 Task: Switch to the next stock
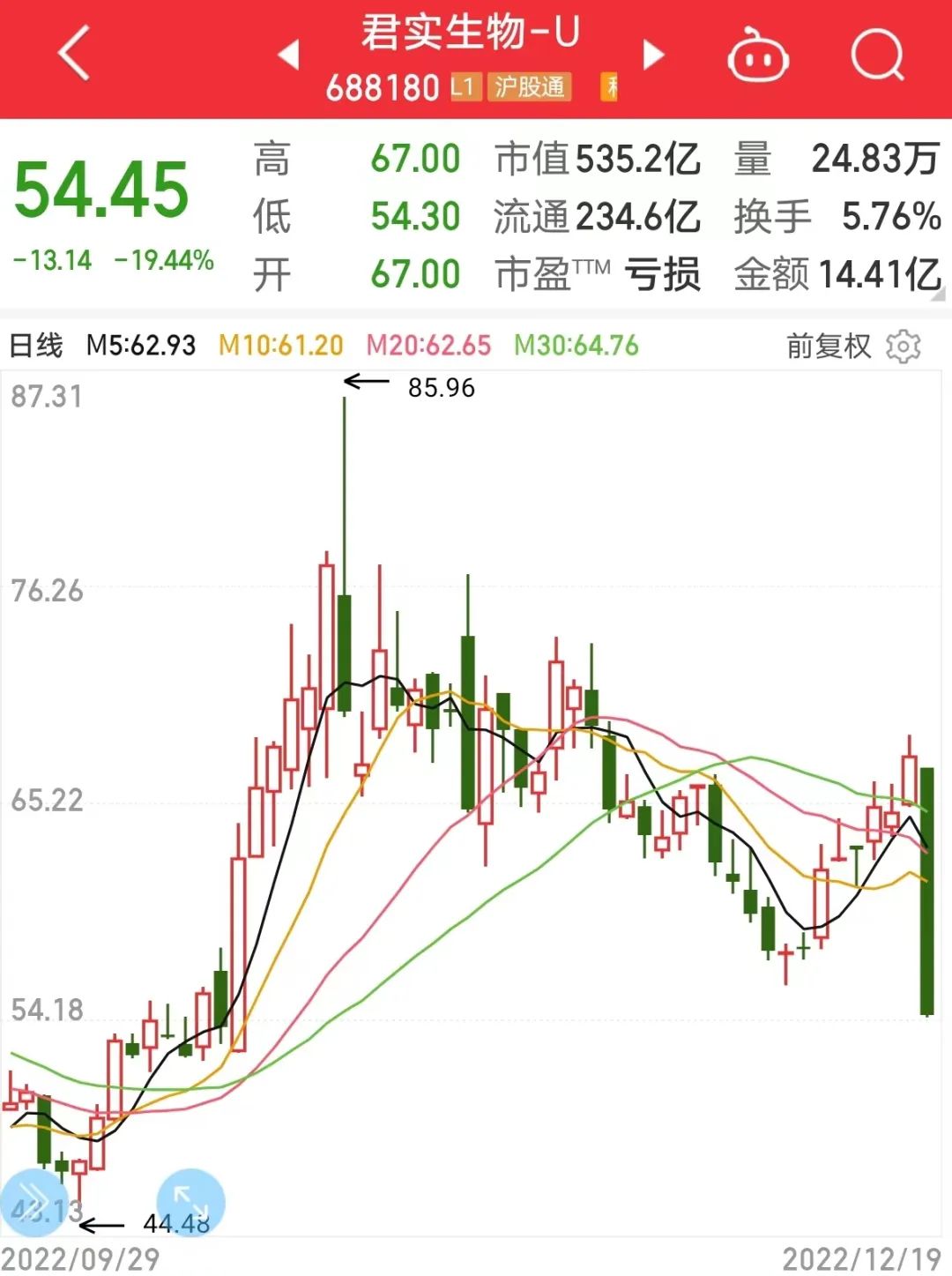click(652, 55)
